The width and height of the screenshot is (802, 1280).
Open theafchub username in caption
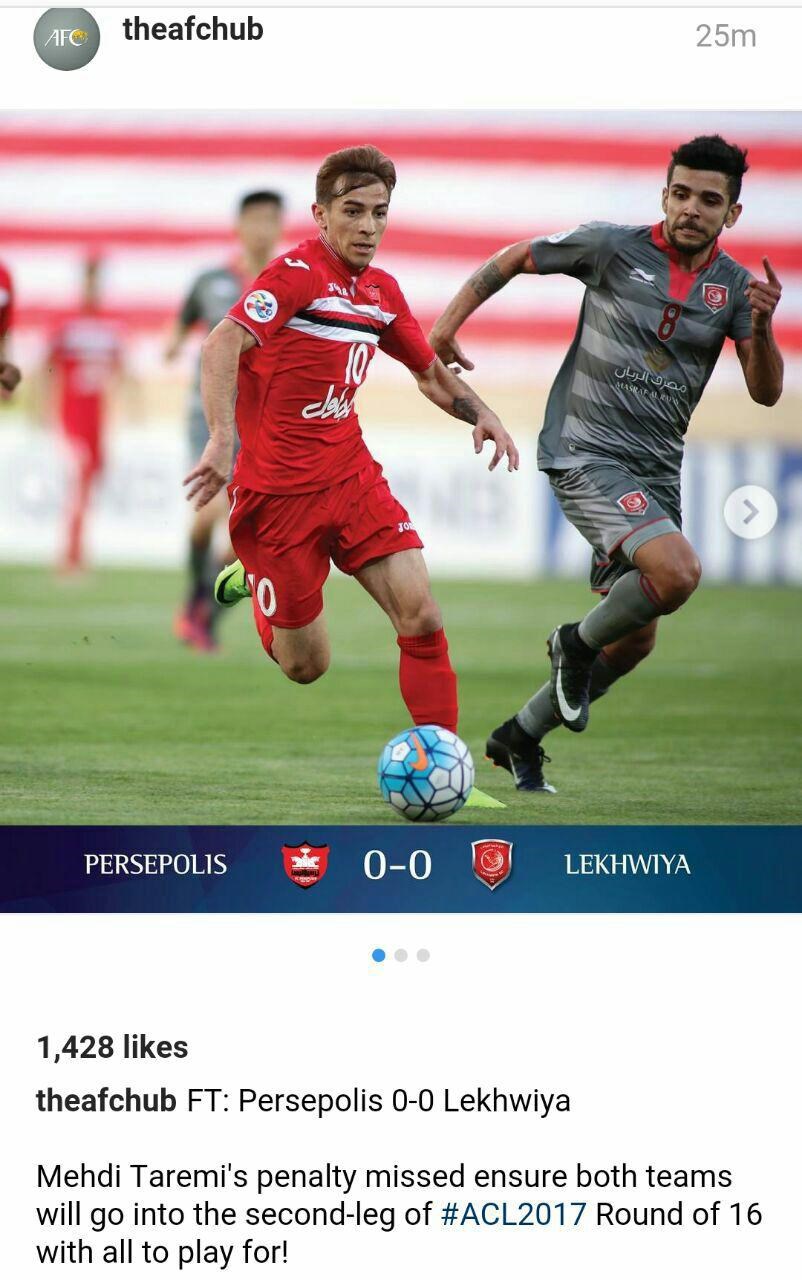[107, 1101]
